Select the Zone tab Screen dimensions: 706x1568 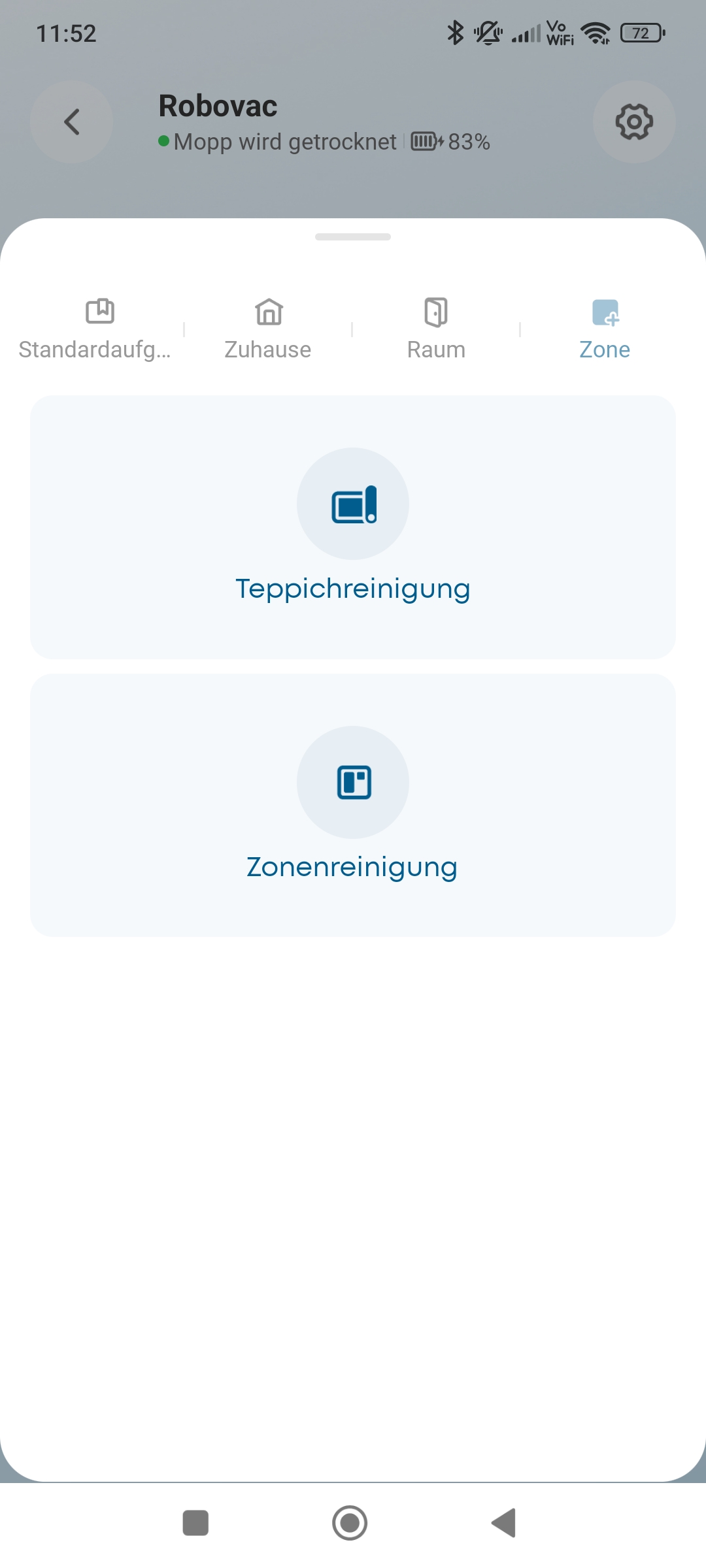[x=605, y=330]
